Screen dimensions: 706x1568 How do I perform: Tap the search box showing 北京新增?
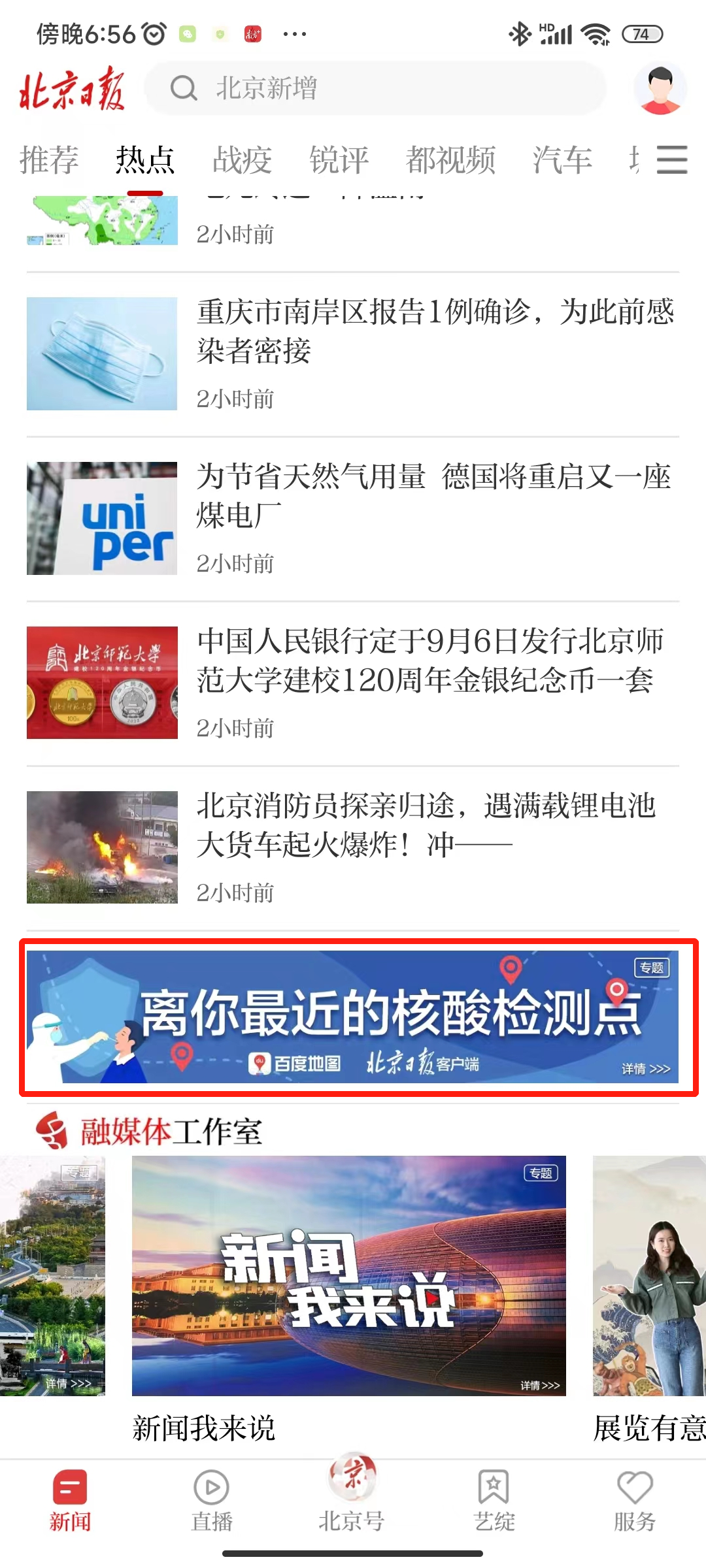point(375,88)
